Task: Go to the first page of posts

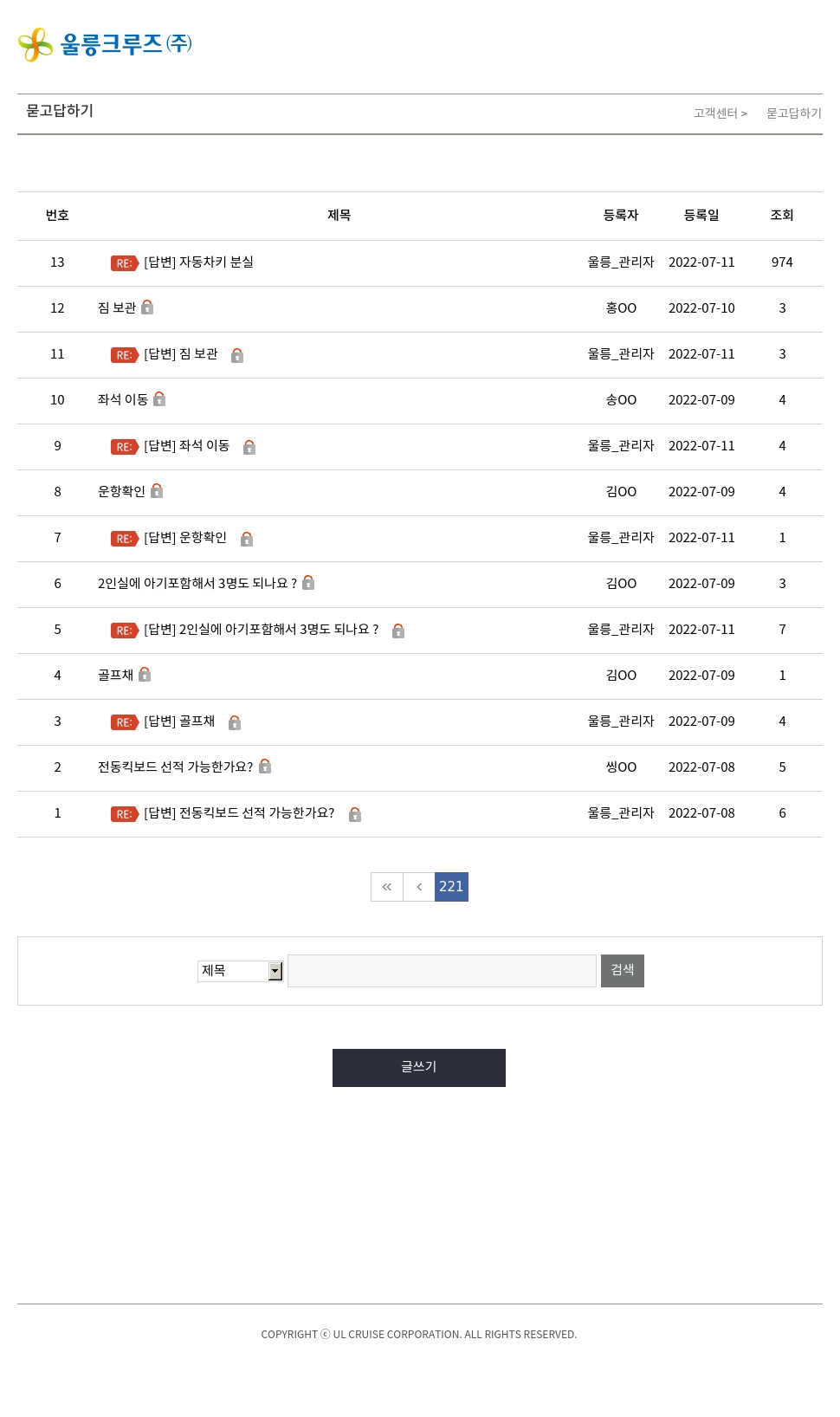Action: click(387, 887)
